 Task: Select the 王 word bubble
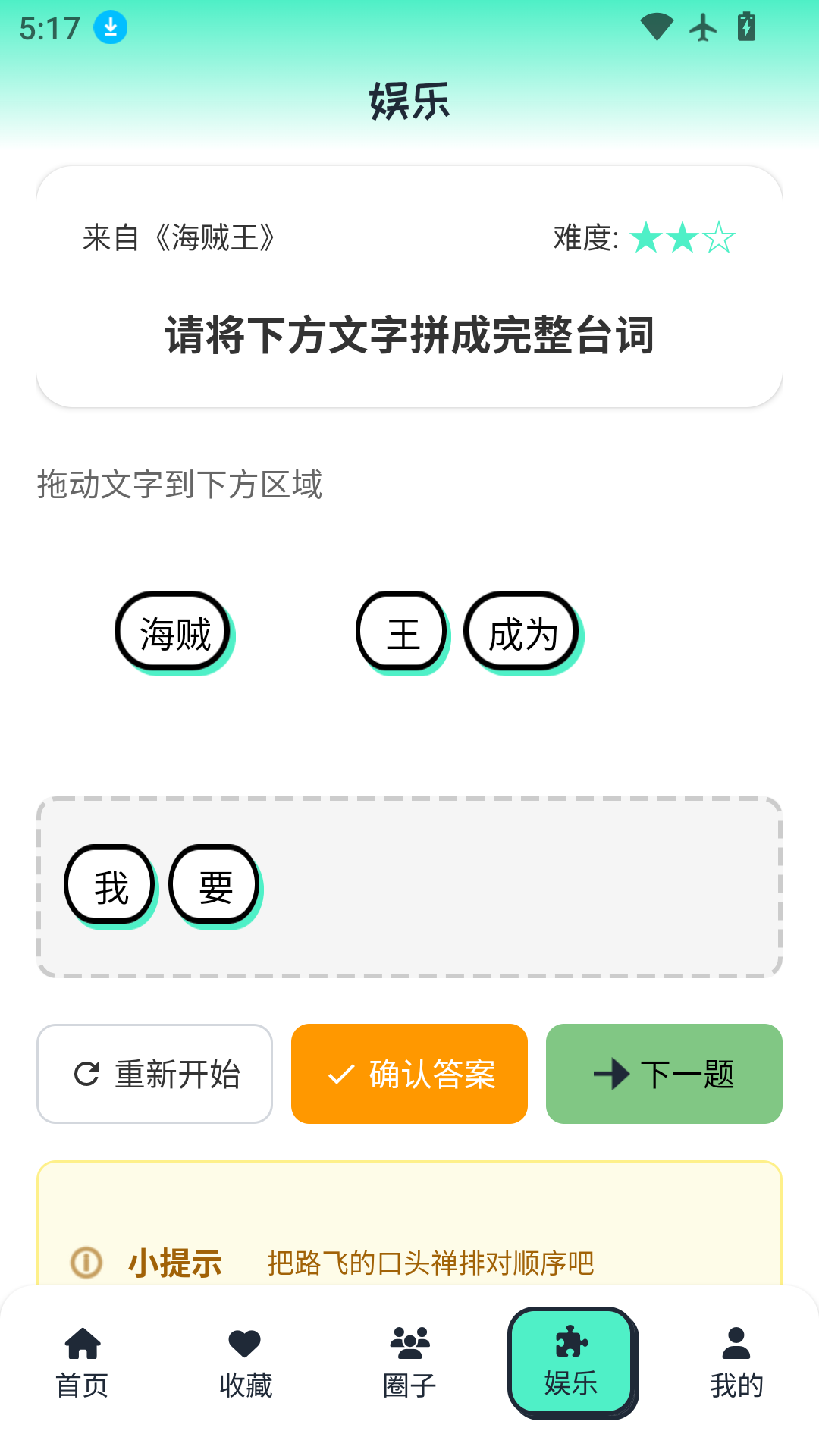[x=400, y=630]
